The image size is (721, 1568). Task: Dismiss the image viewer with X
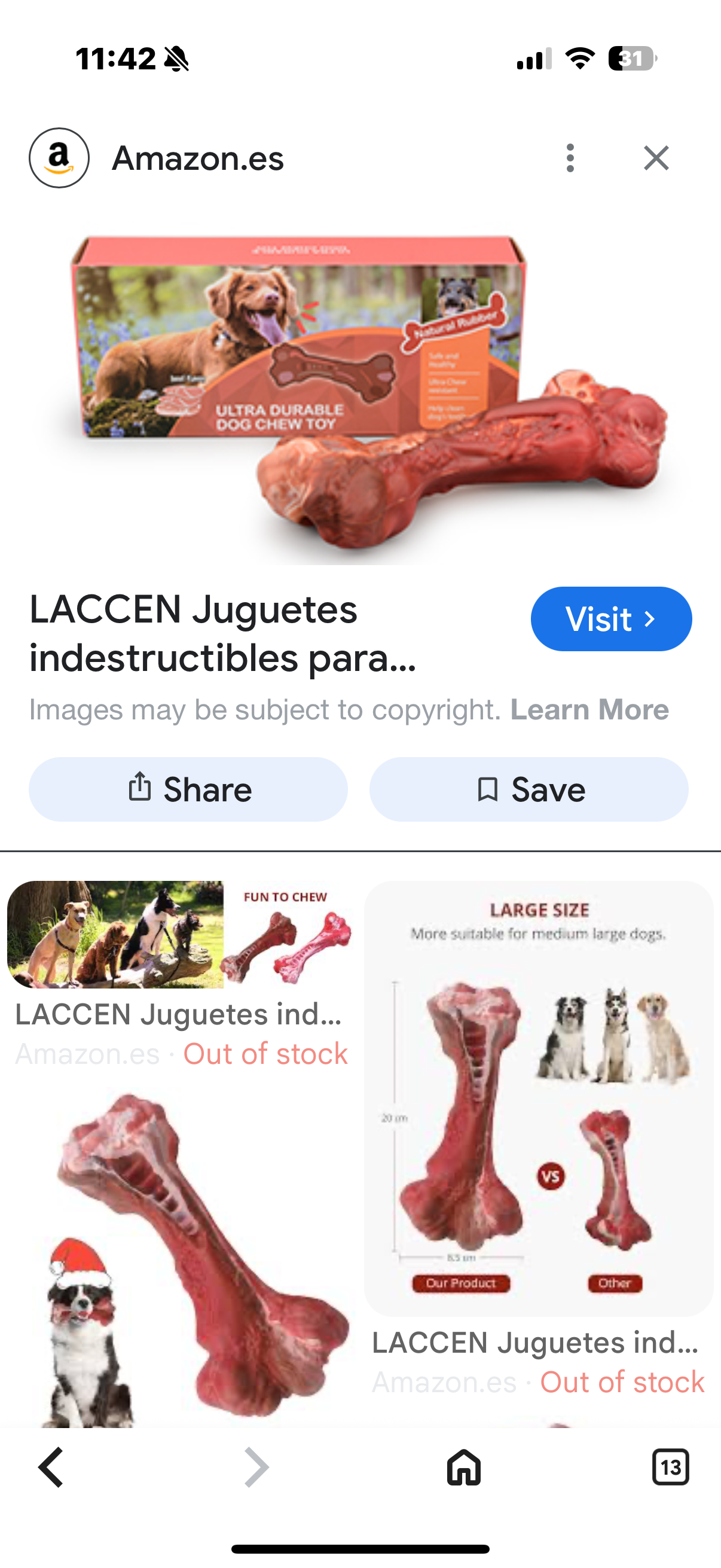(x=656, y=159)
